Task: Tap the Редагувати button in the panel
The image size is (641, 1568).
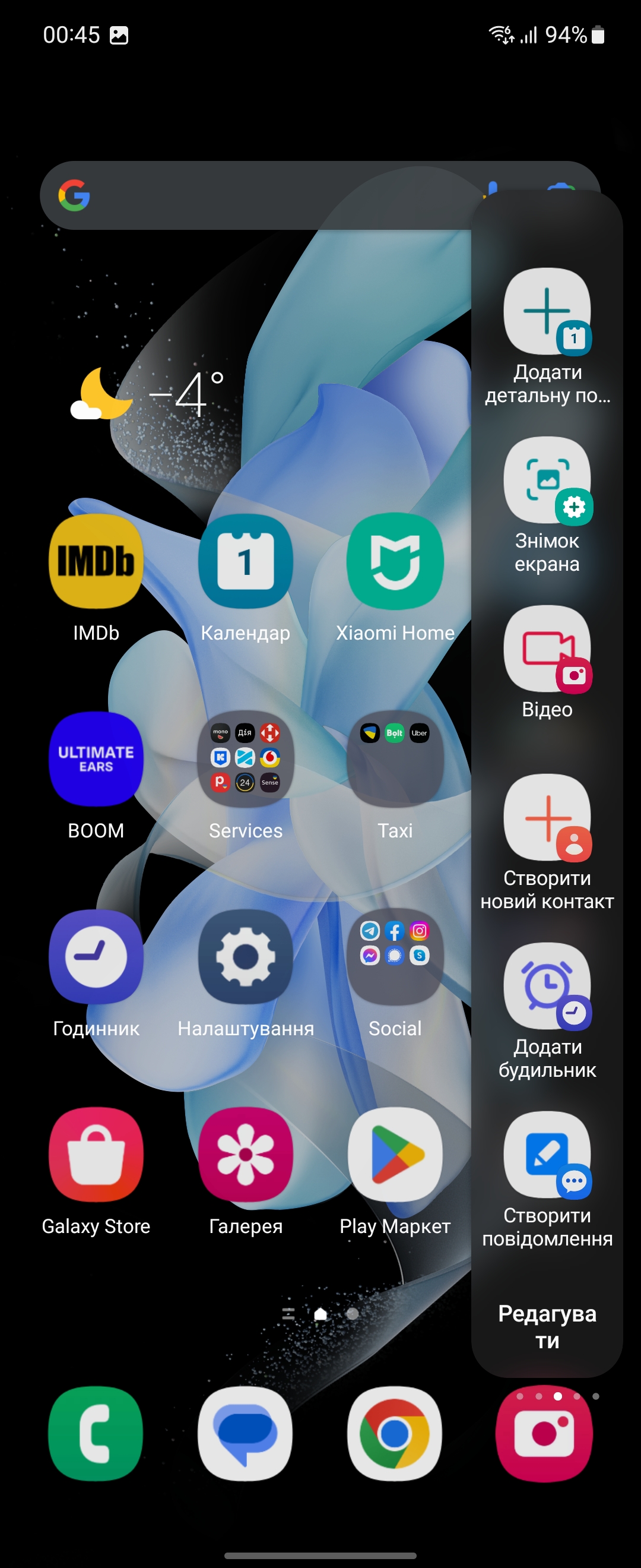Action: pyautogui.click(x=547, y=1327)
